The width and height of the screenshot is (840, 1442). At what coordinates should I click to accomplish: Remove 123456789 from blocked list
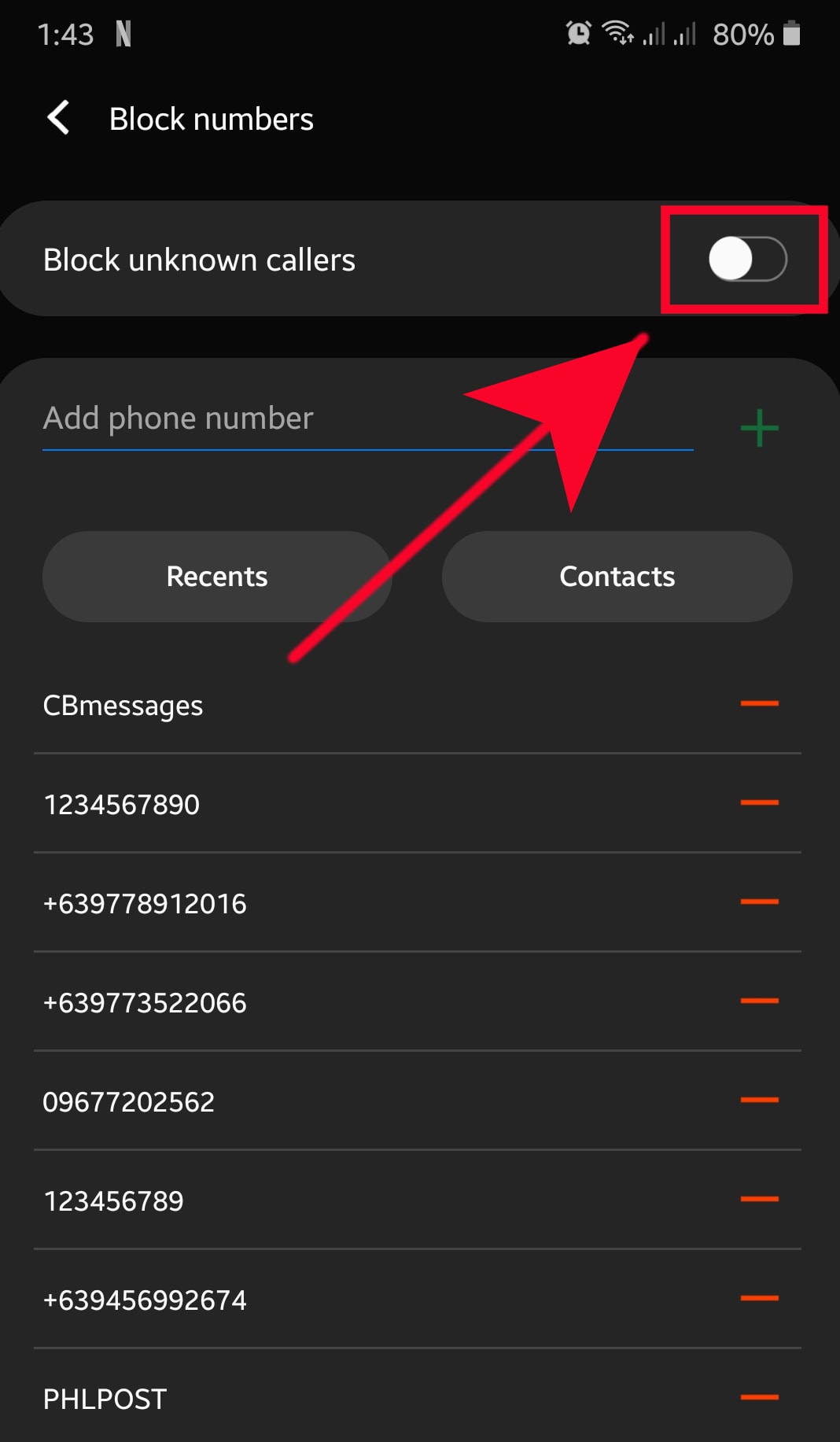(x=761, y=1200)
